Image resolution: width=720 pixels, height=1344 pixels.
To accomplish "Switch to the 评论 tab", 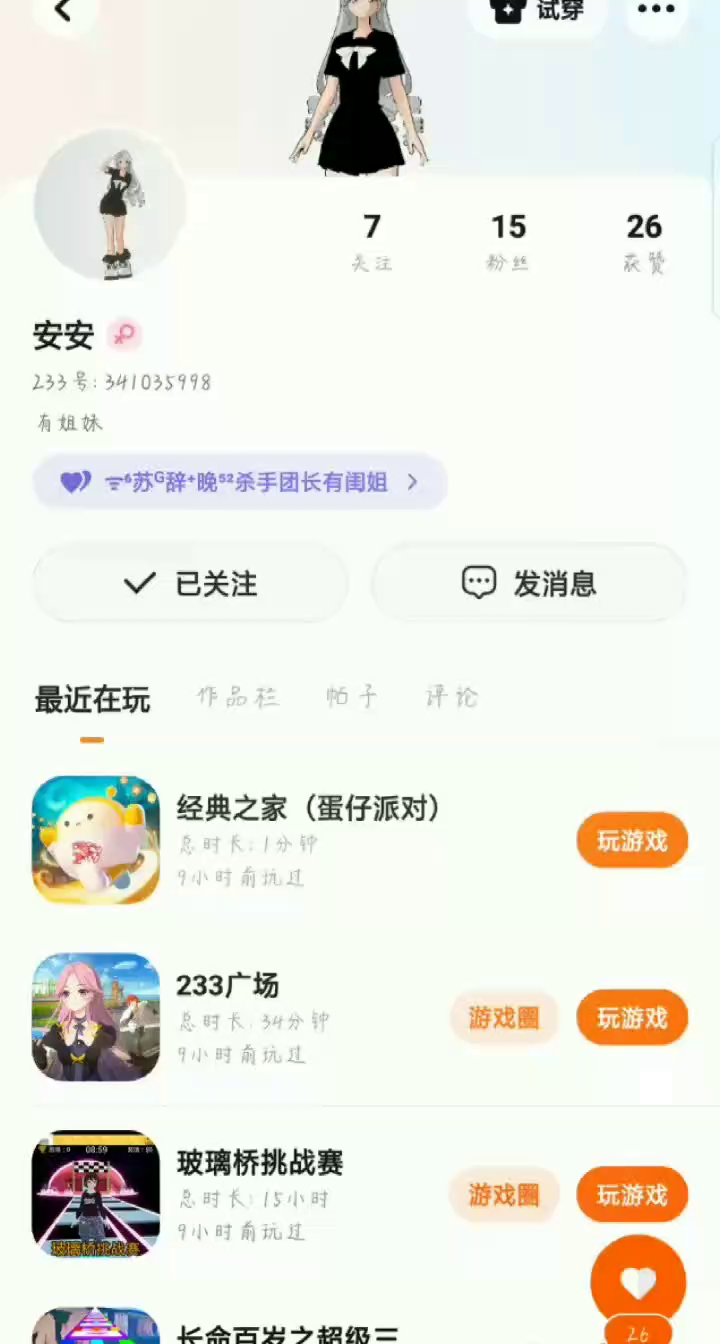I will 452,698.
